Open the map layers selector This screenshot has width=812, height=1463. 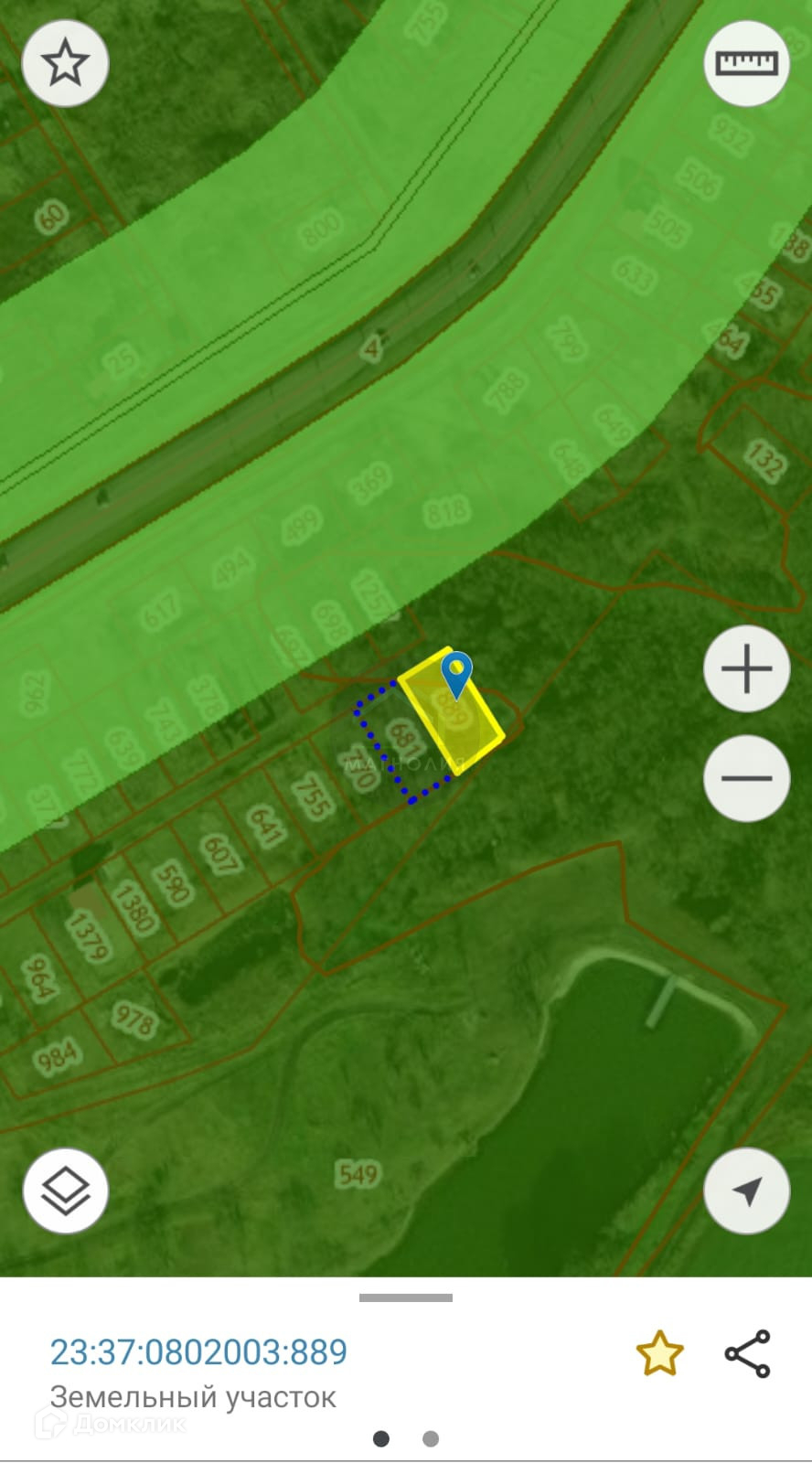[x=66, y=1191]
